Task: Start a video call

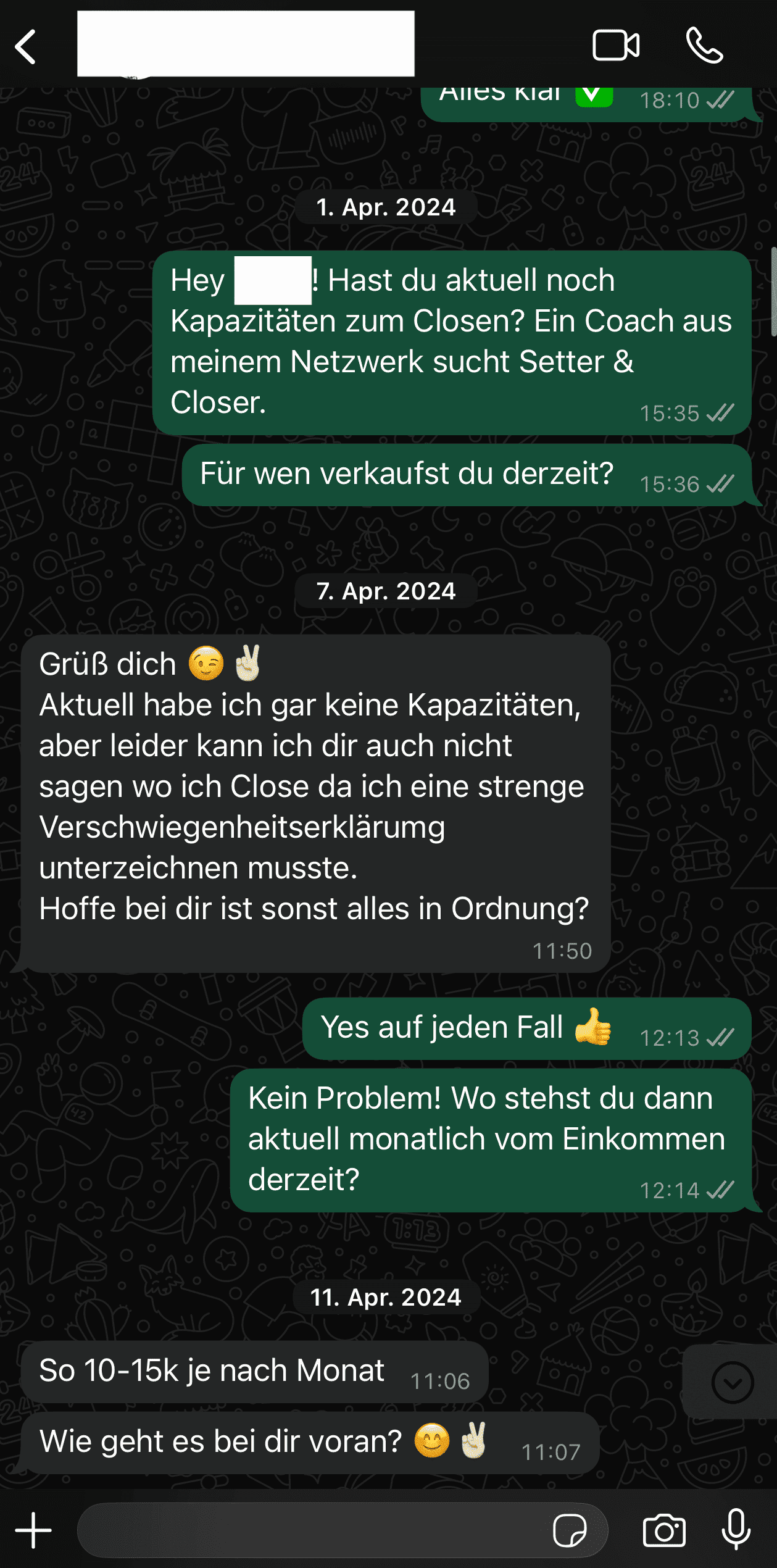Action: click(x=615, y=46)
